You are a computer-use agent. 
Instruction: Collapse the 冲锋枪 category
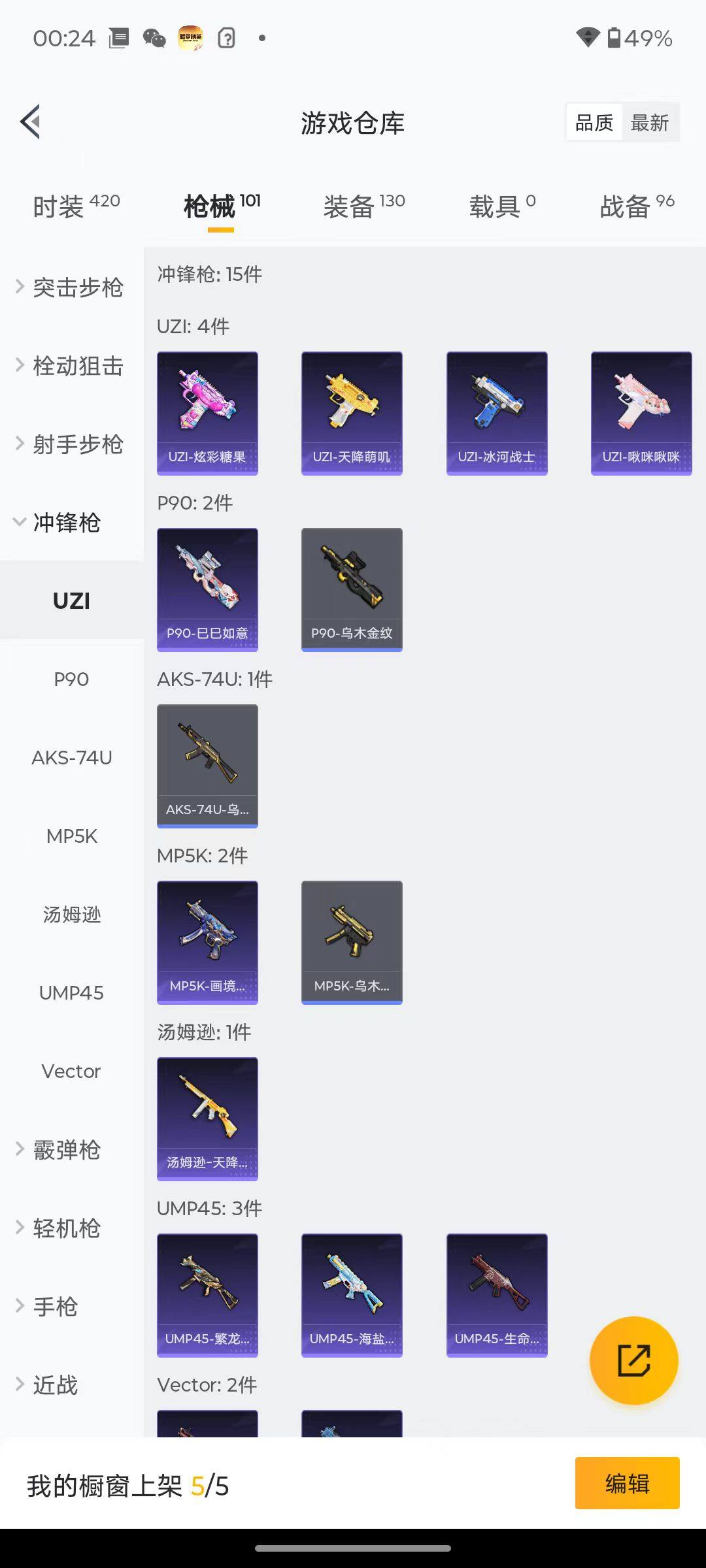65,523
